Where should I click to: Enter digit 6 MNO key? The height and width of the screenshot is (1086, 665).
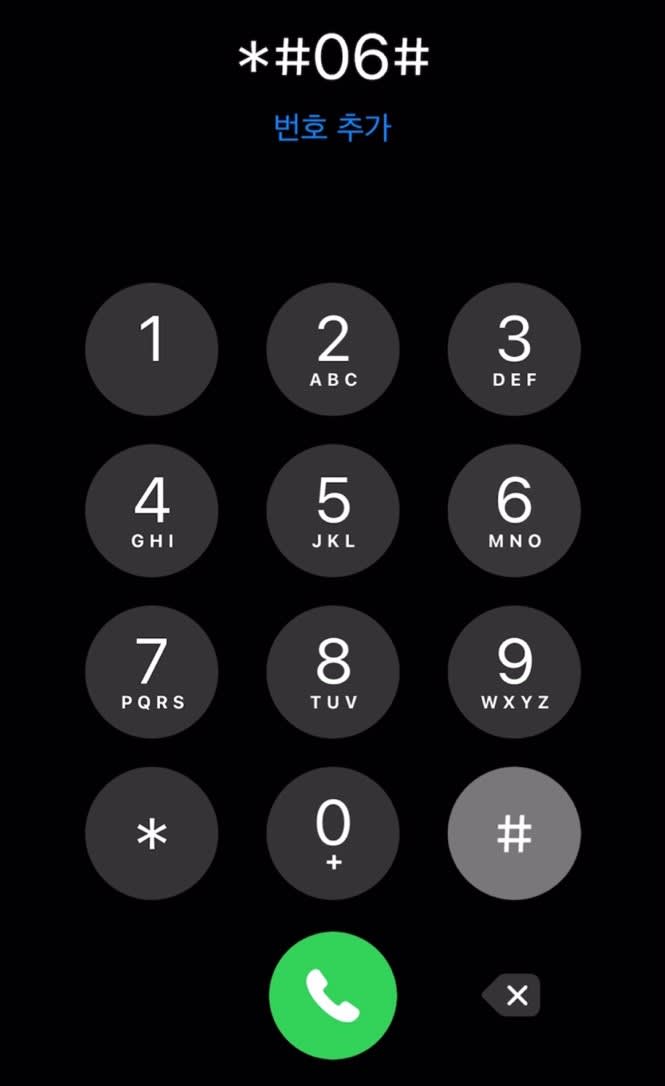click(514, 510)
